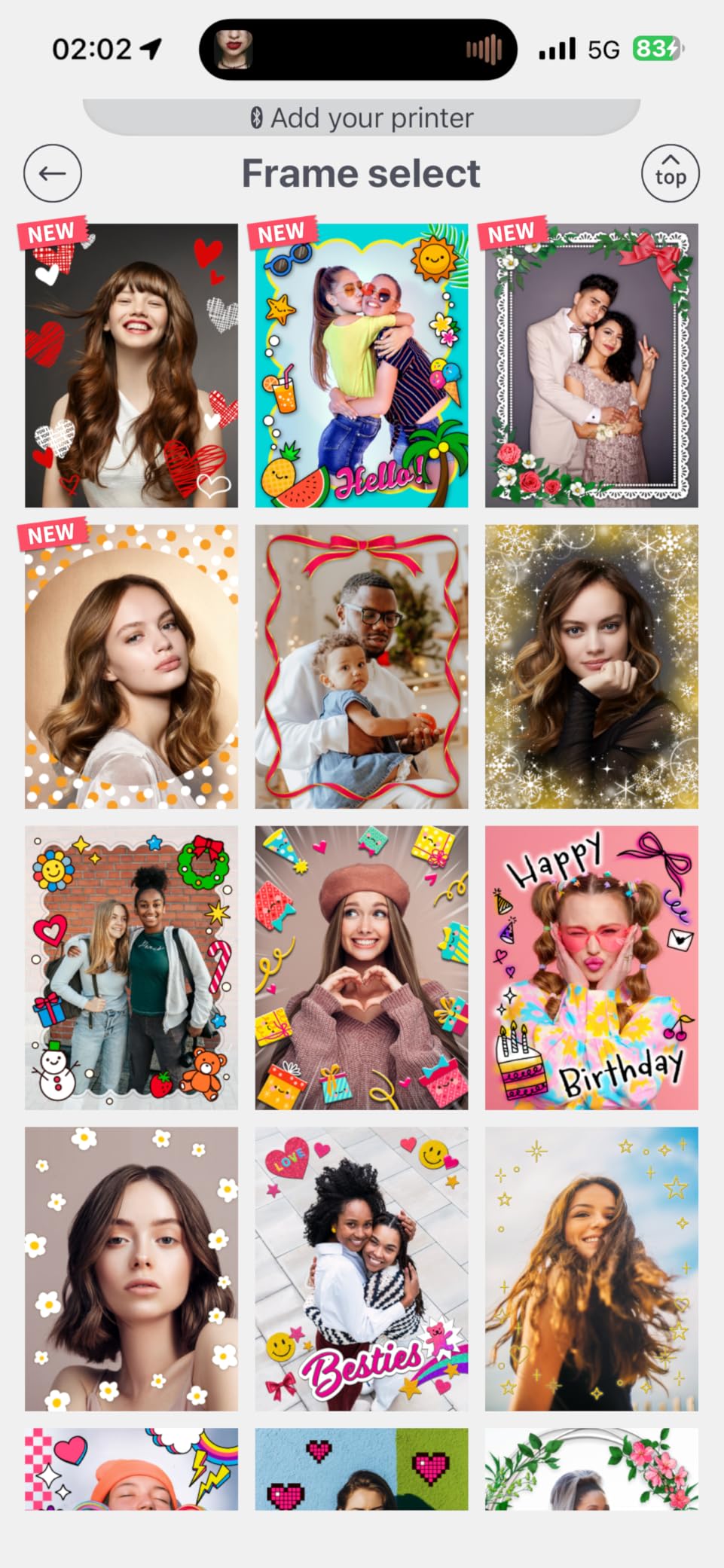The image size is (724, 1568).
Task: Tap the Add your printer banner
Action: 362,117
